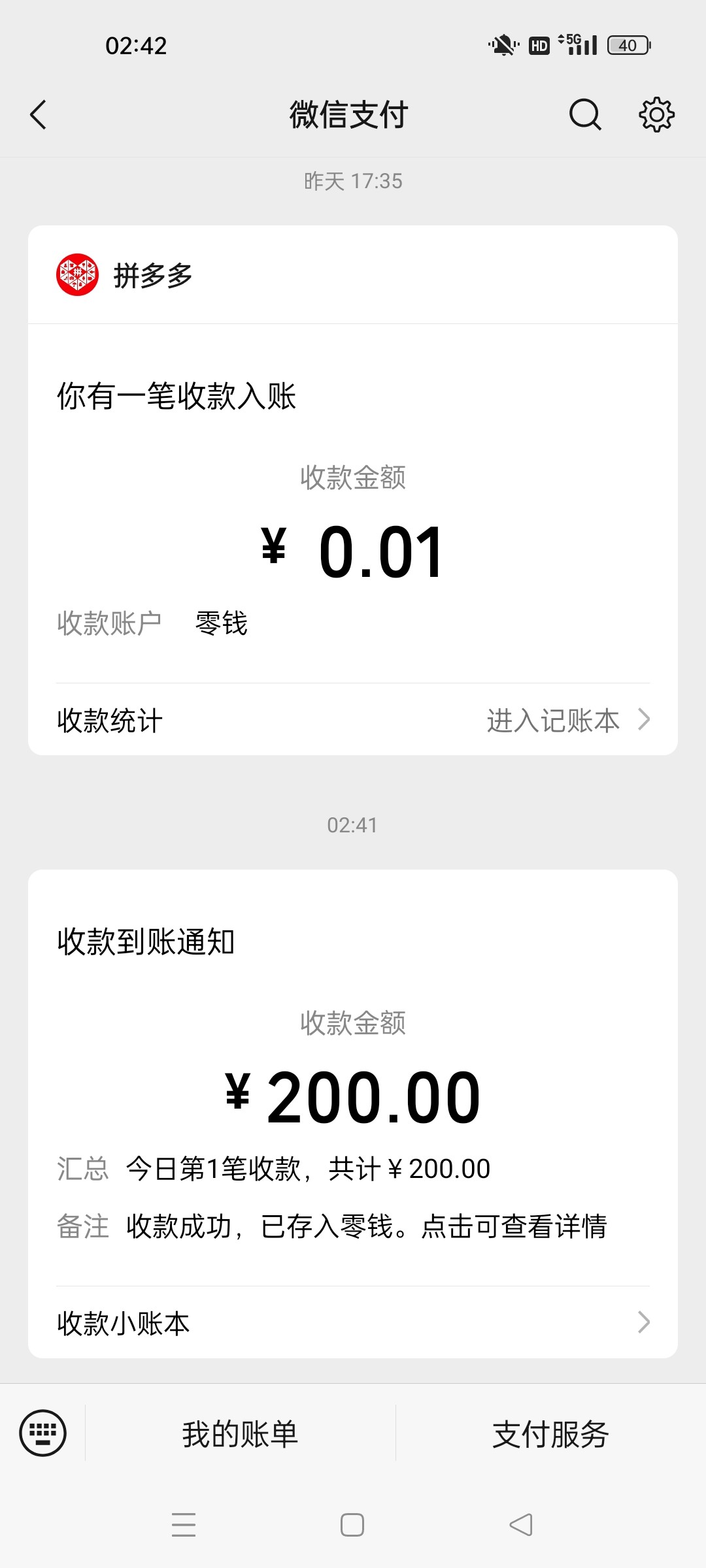Screen dimensions: 706x1568
Task: Tap system home button
Action: 352,1526
